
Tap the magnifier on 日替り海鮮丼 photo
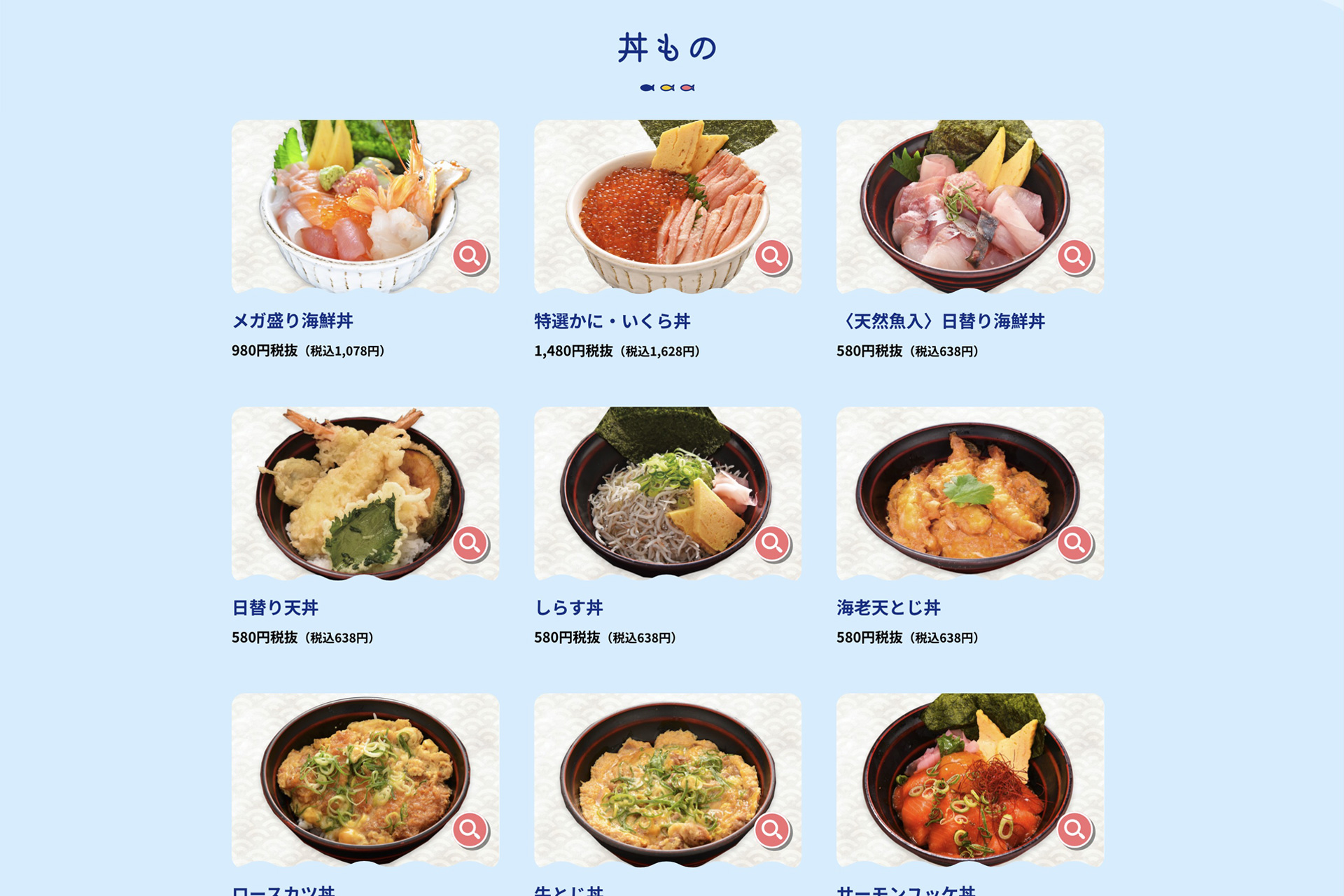(1074, 256)
